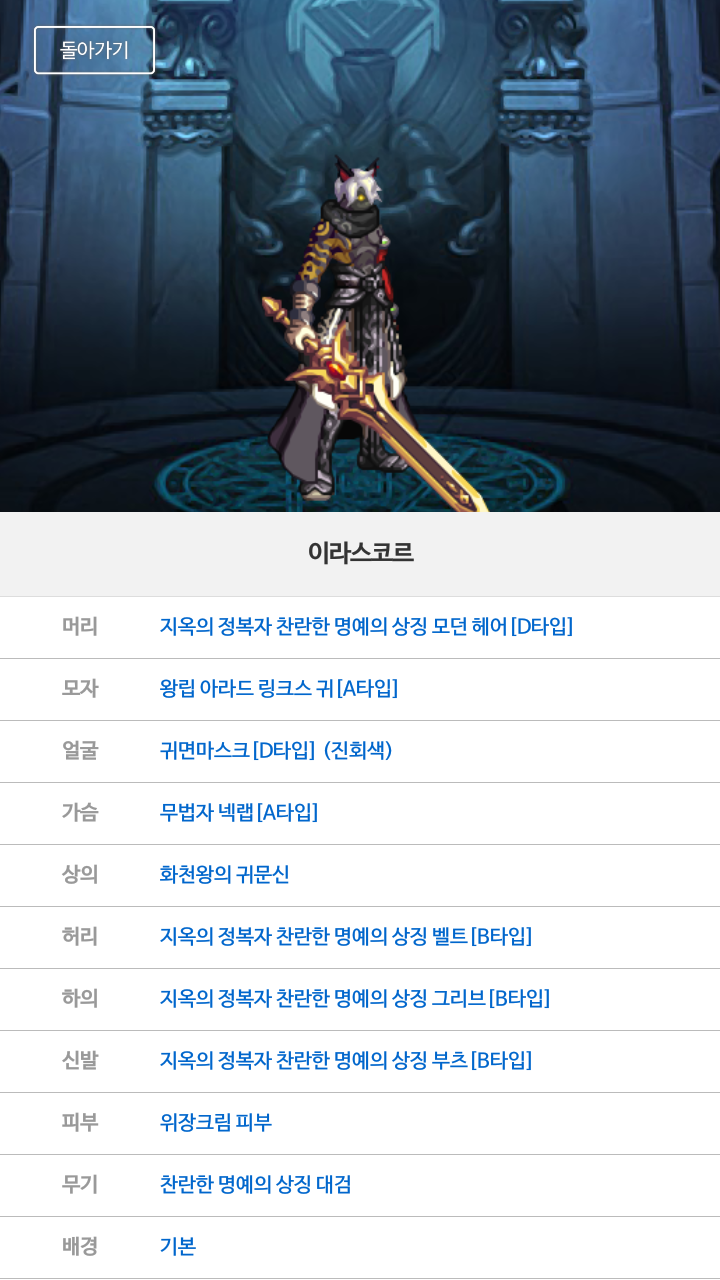Open the 귀면마스크 [D타입] face item link
Image resolution: width=720 pixels, height=1280 pixels.
point(276,751)
